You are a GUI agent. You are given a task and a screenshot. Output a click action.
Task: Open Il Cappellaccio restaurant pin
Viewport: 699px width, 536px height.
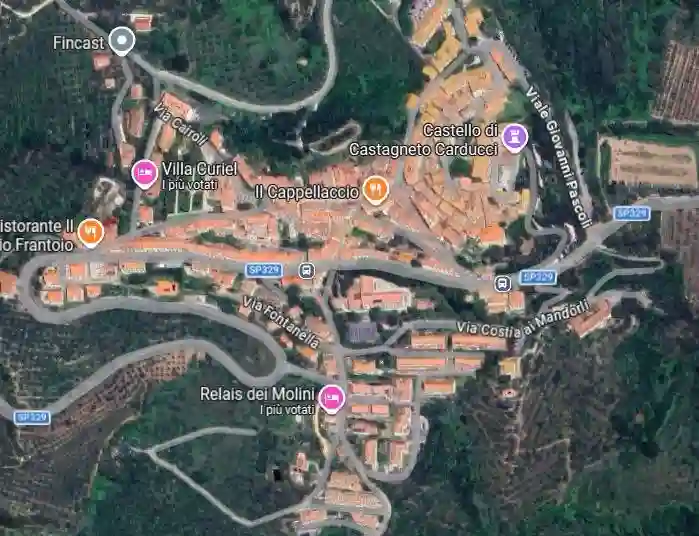click(x=376, y=189)
